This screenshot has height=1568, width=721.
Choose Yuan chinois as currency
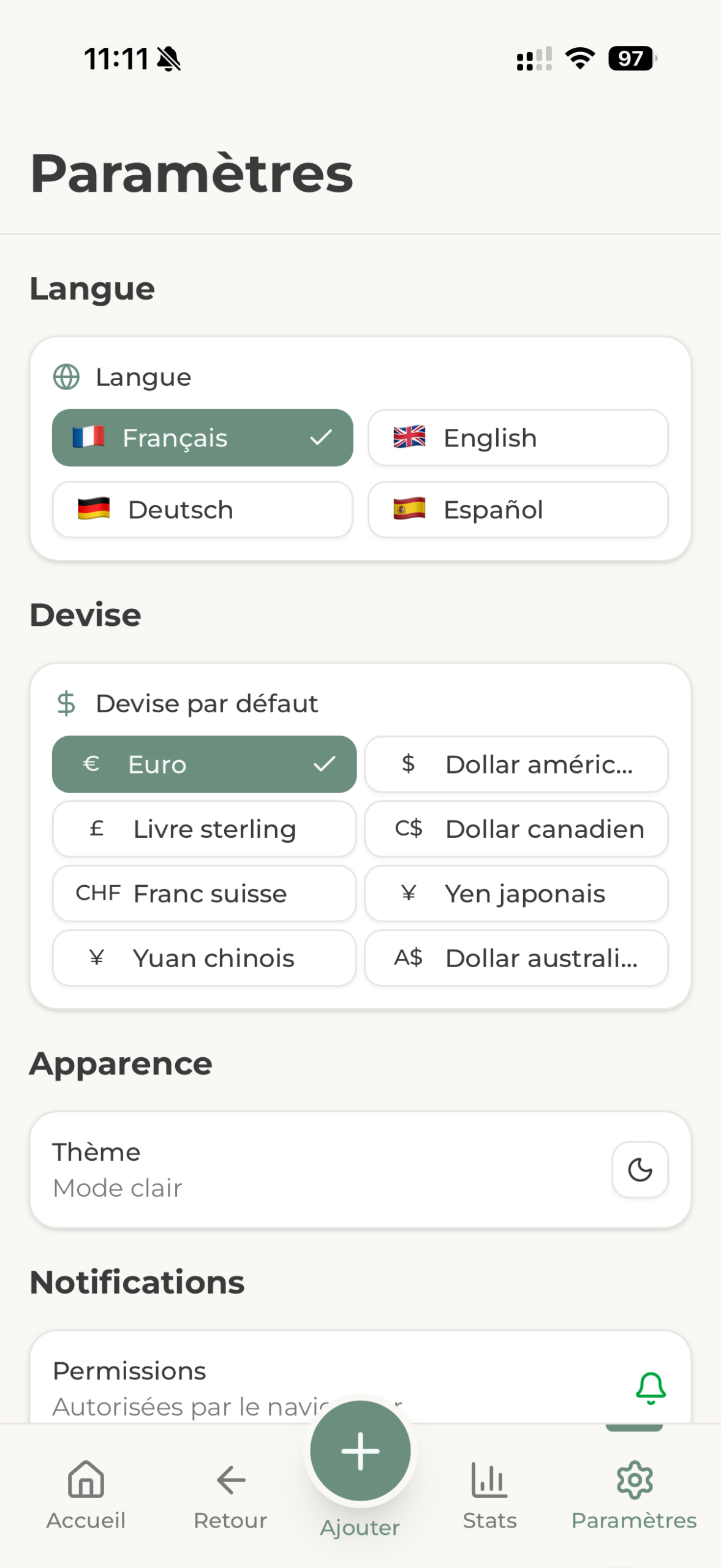(204, 958)
